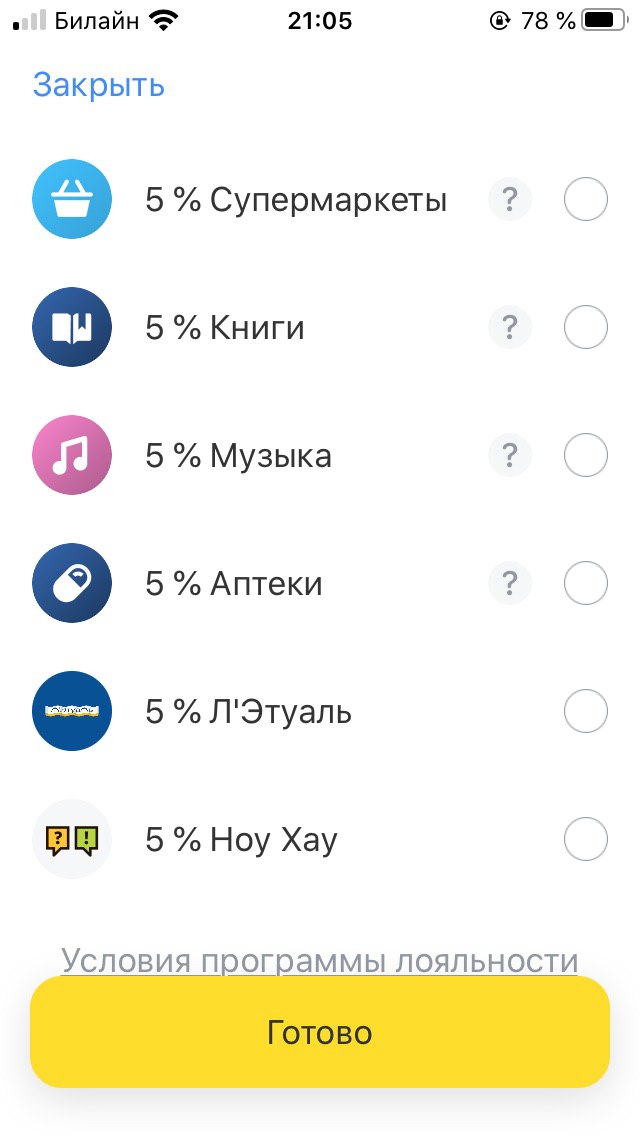Select the 5 % Л'Этуаль offer
Screen dimensions: 640x1136
(x=586, y=711)
